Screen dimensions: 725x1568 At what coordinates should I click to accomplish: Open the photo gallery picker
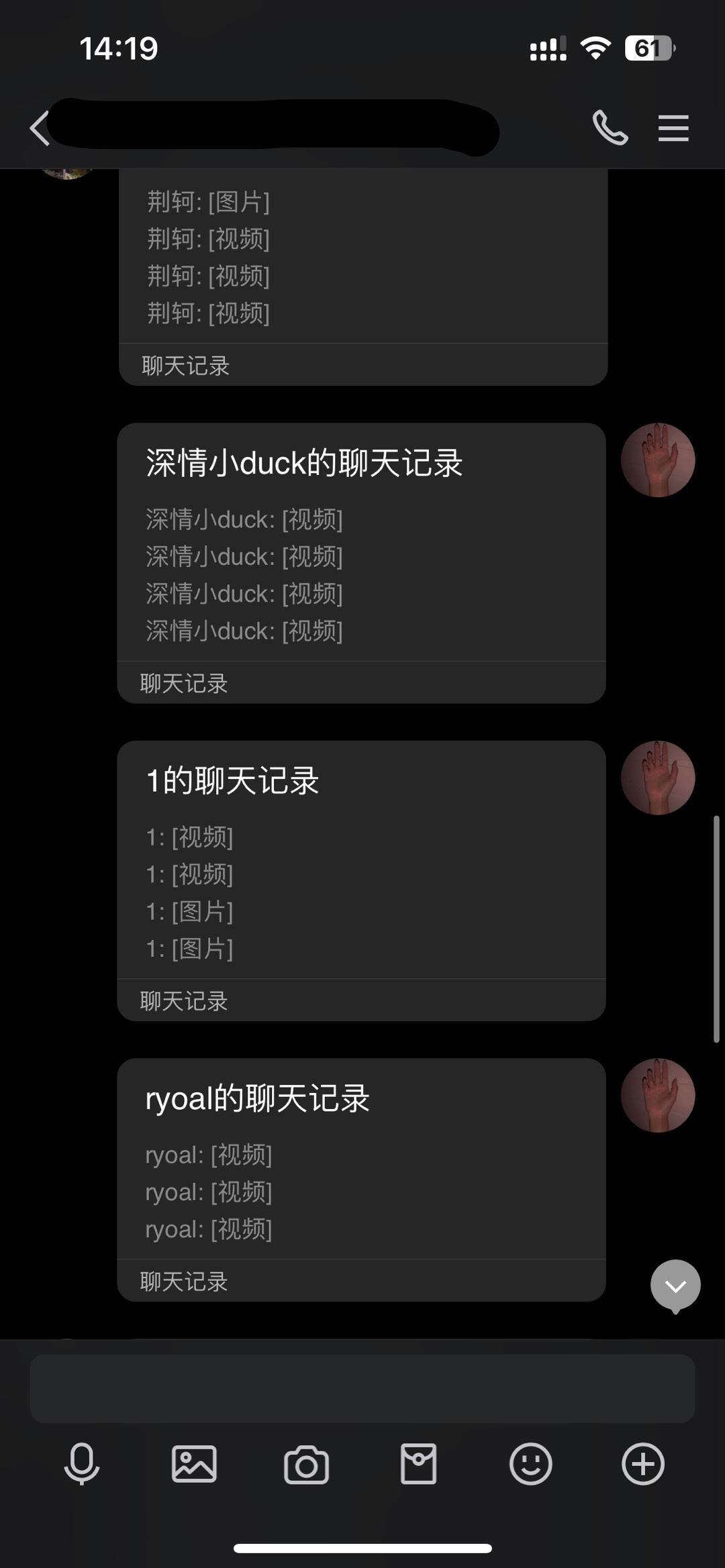coord(194,1464)
